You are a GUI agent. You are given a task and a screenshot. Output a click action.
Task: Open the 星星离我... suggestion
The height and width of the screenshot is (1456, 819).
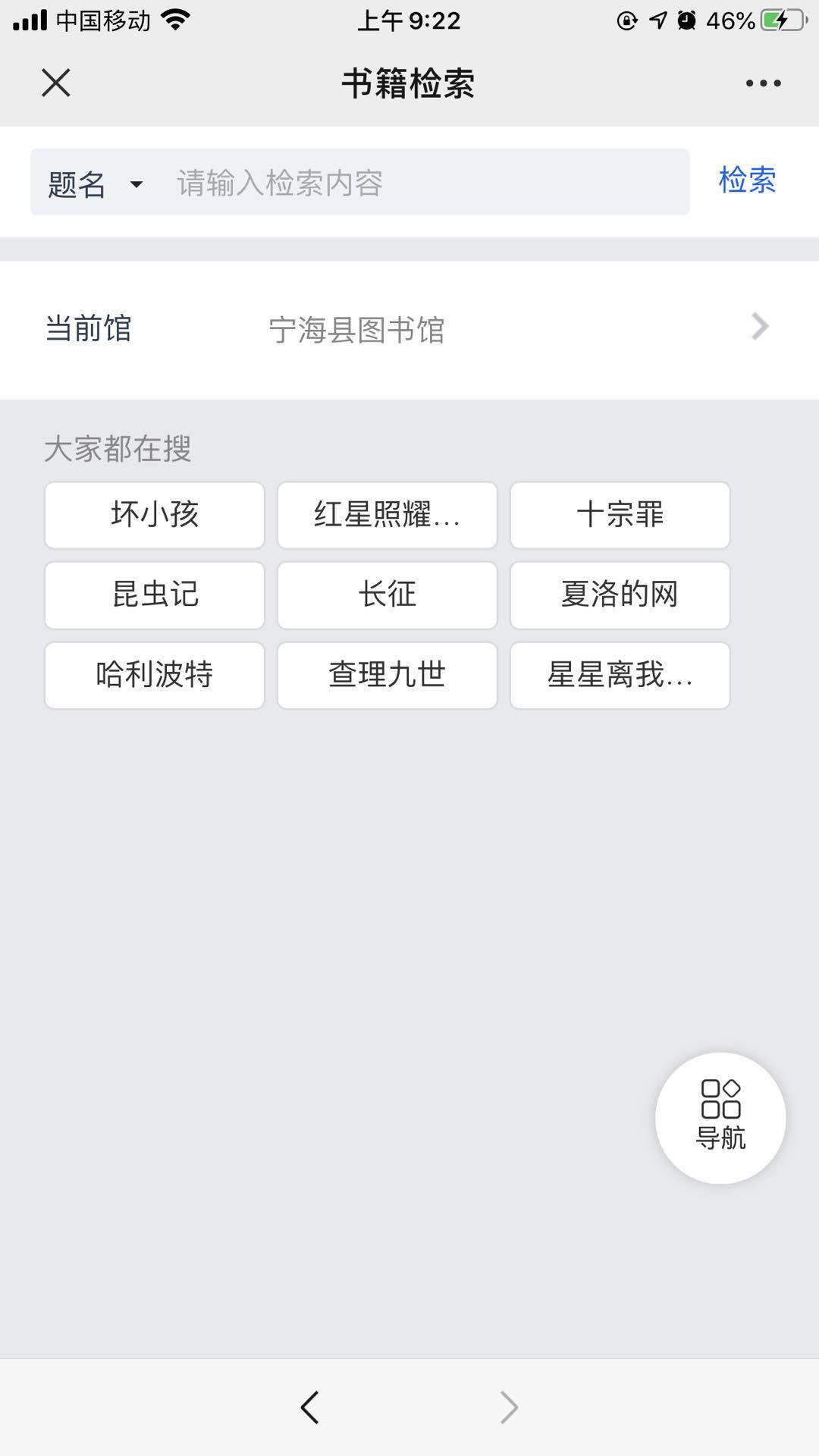pyautogui.click(x=620, y=675)
